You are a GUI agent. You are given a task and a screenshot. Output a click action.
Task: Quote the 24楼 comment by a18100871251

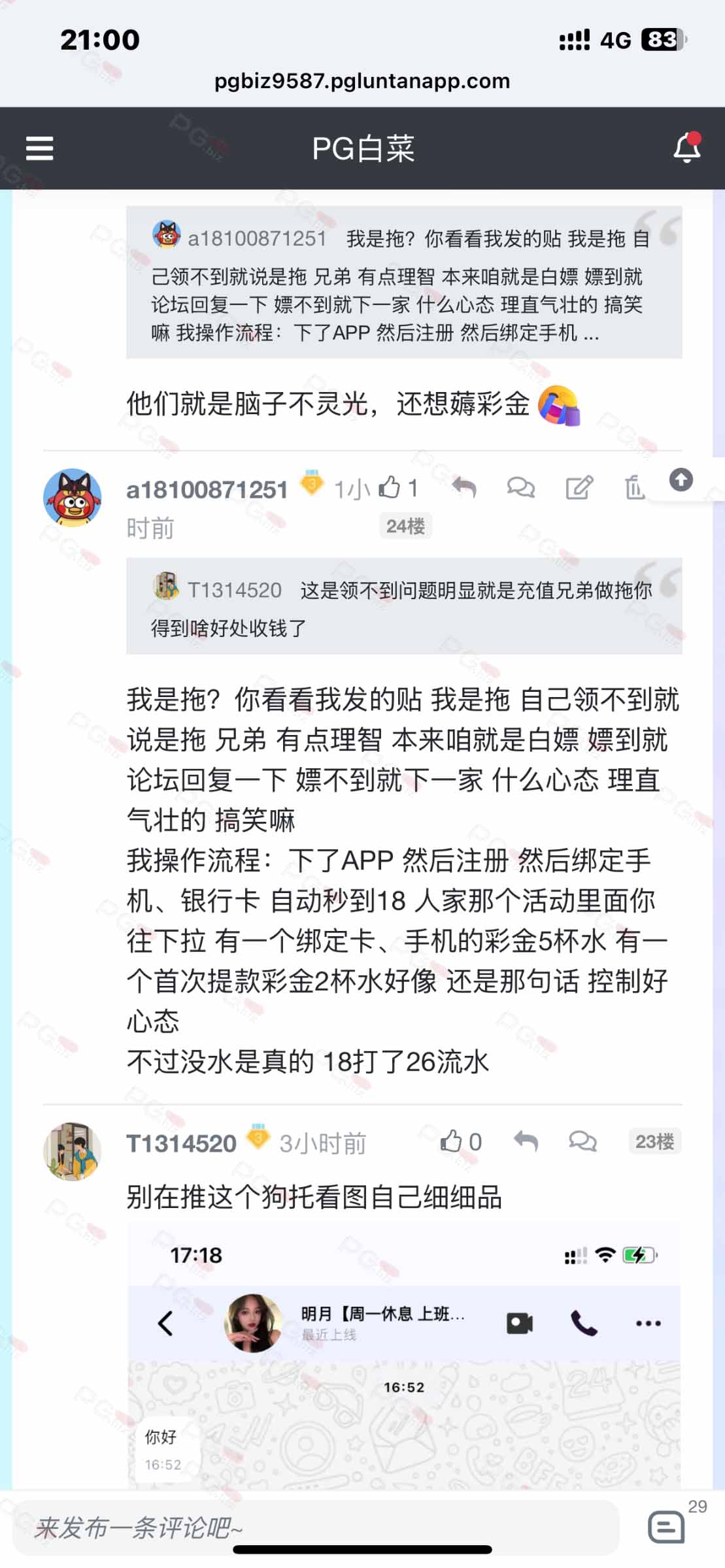coord(521,487)
